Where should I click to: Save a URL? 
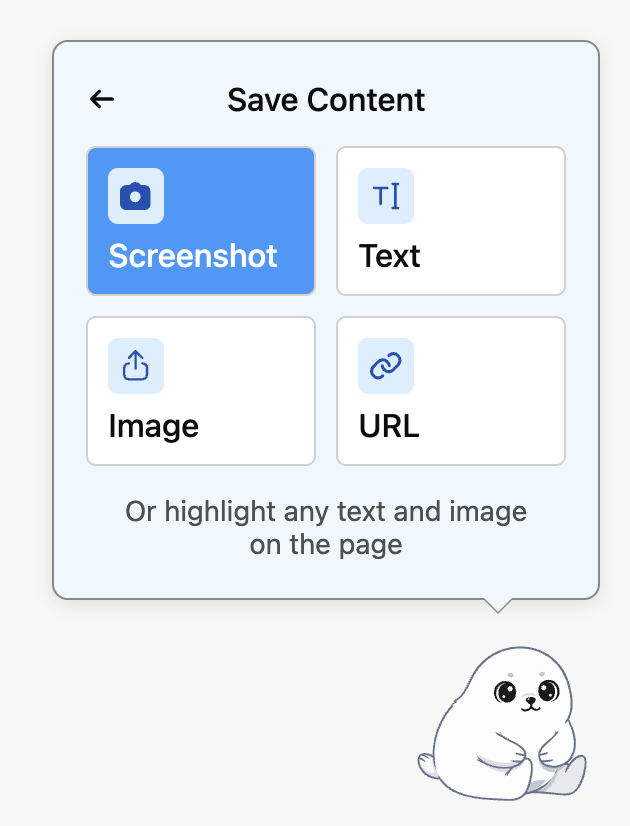click(x=451, y=391)
